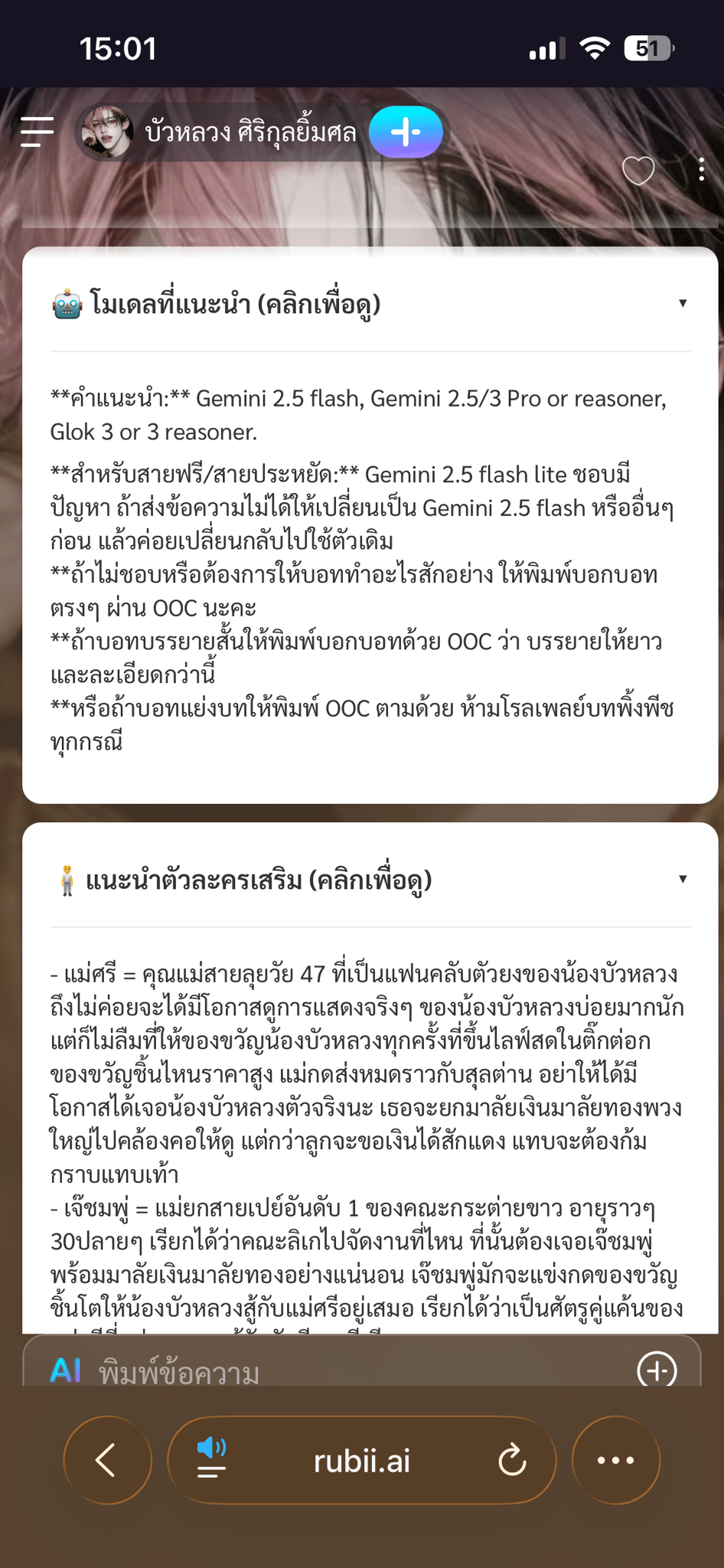
Task: Favorite this character with the heart icon
Action: [x=638, y=170]
